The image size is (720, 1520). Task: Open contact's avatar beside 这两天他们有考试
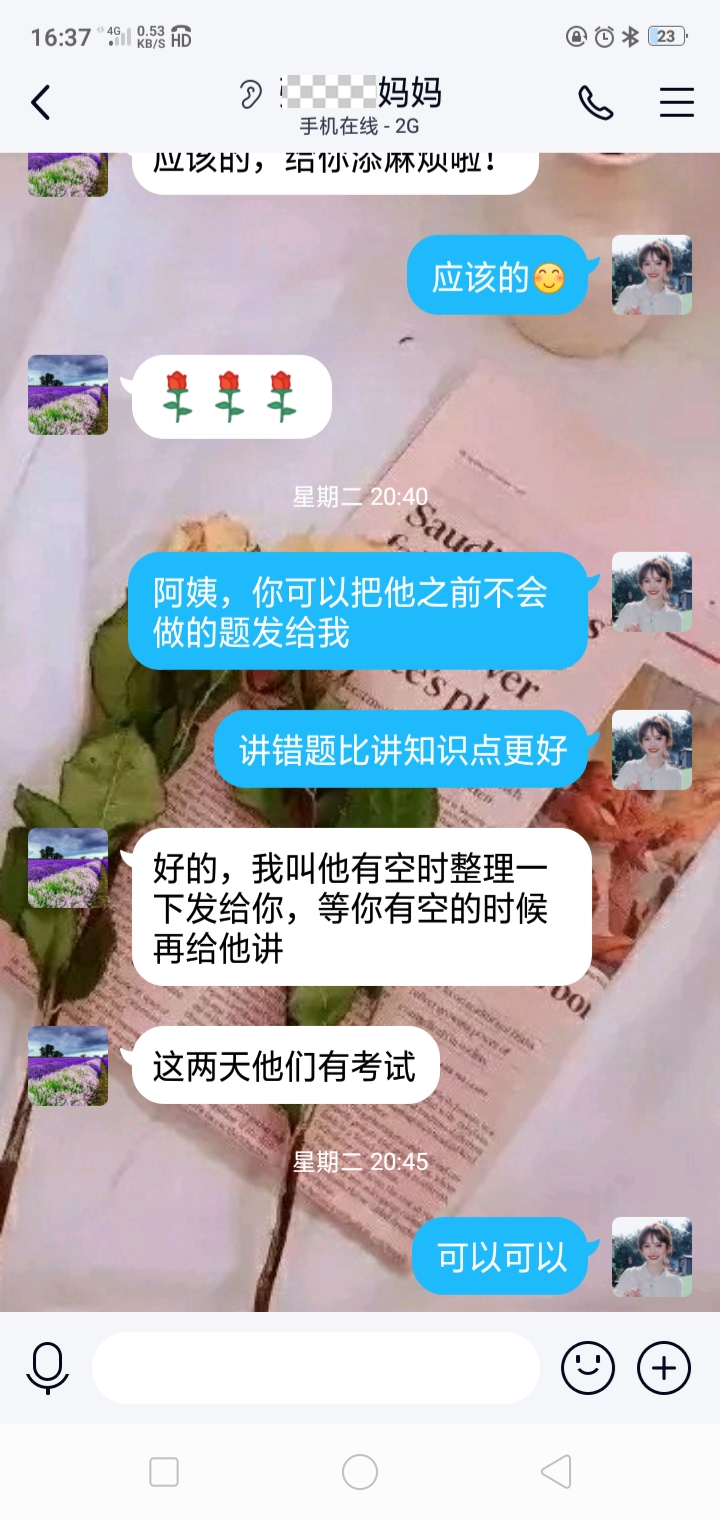point(68,1066)
